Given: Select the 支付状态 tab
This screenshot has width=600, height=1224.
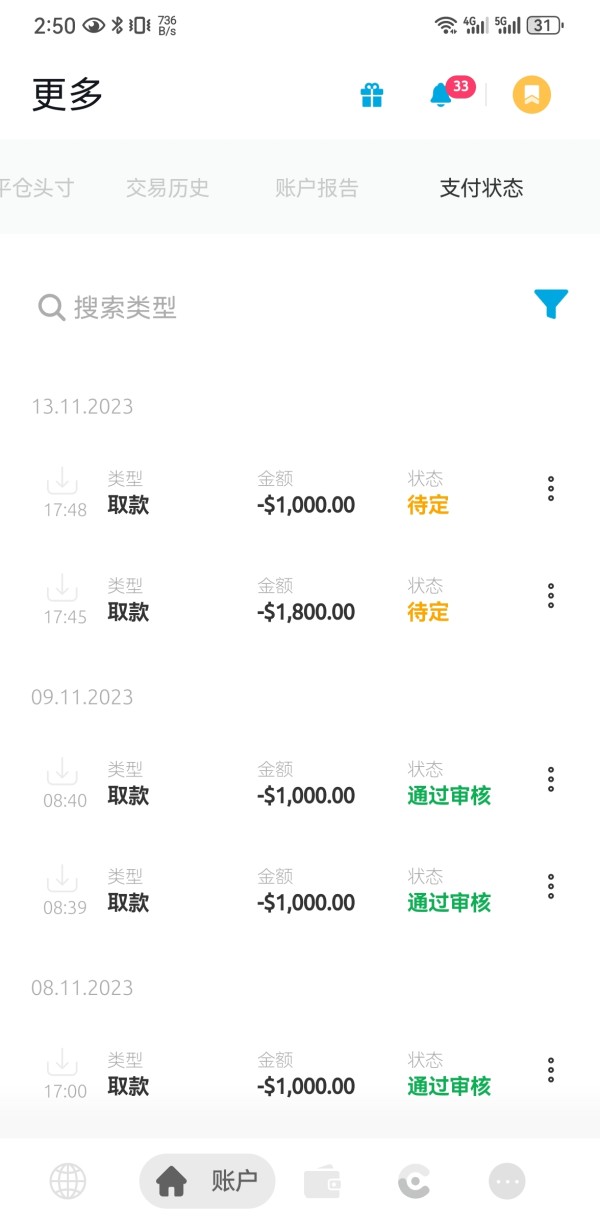Looking at the screenshot, I should (x=481, y=188).
